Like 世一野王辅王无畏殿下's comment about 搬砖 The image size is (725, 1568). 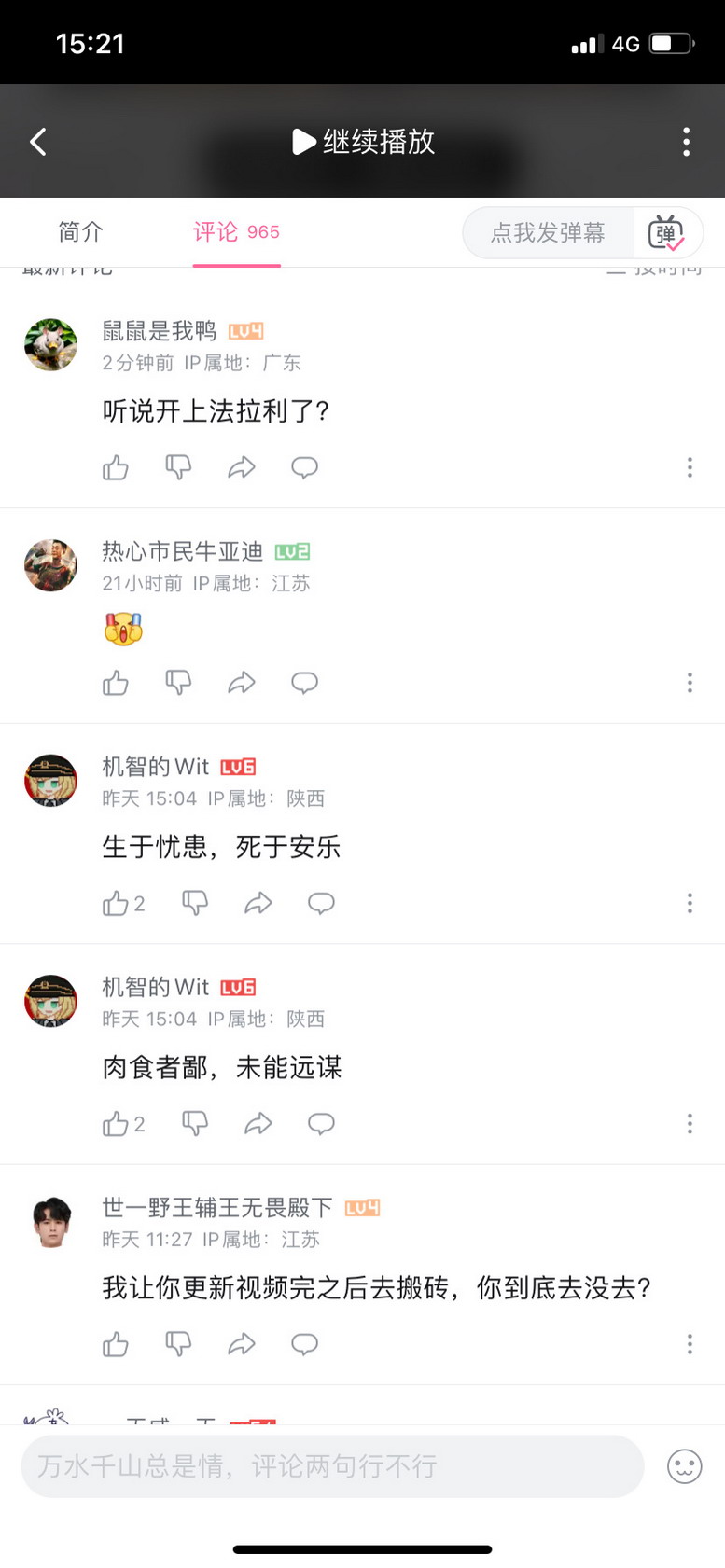point(115,1344)
